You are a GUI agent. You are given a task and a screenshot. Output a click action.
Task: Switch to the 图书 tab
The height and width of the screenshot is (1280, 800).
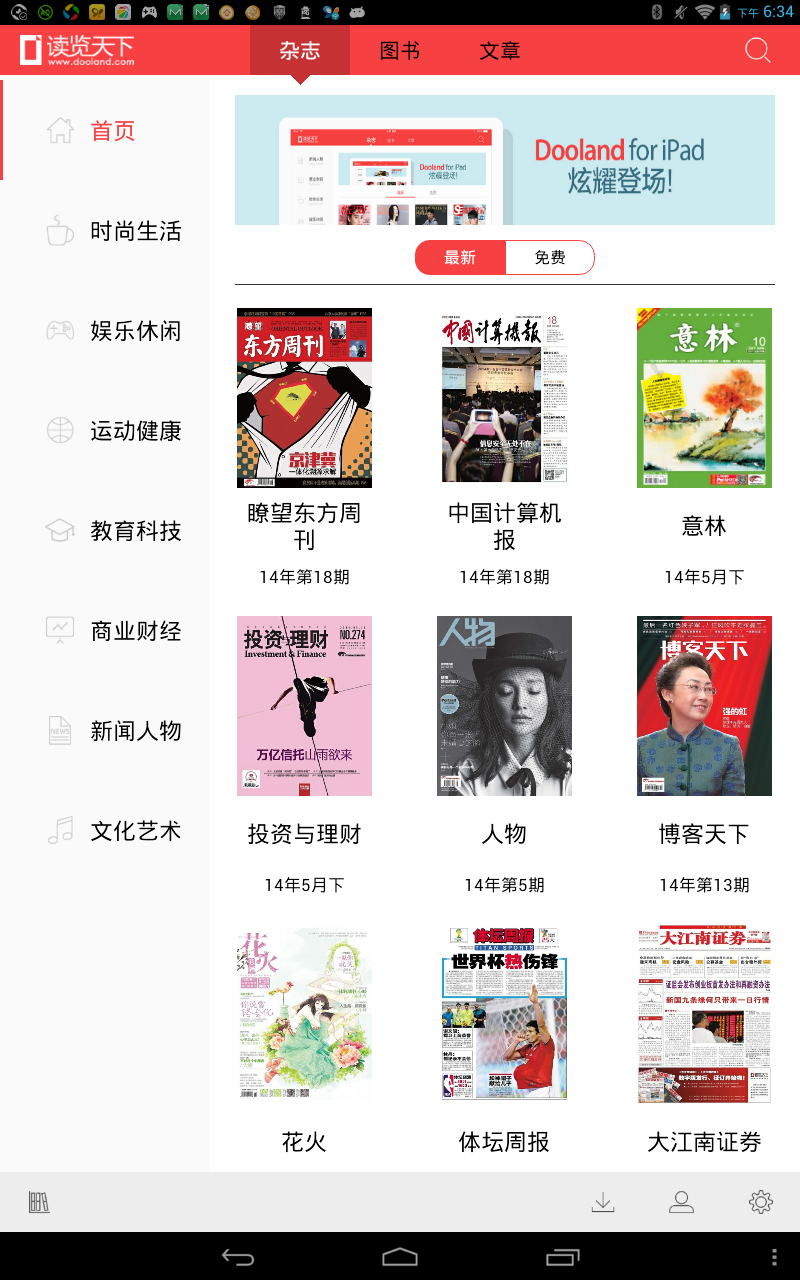pos(400,50)
